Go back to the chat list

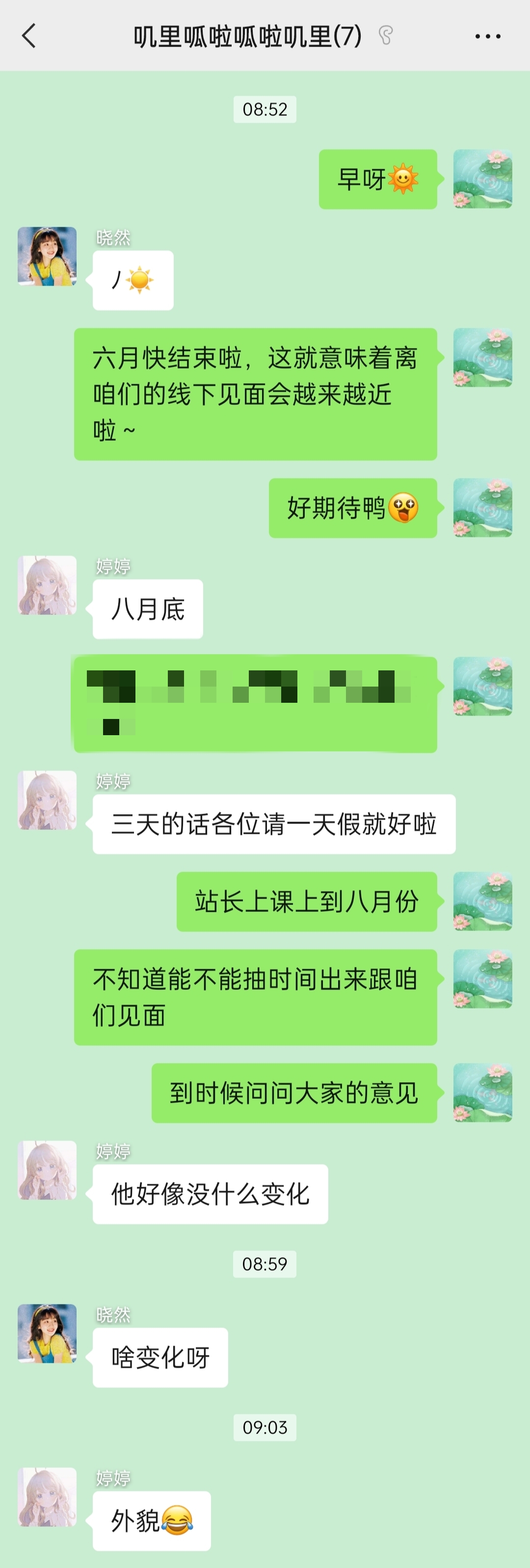28,36
